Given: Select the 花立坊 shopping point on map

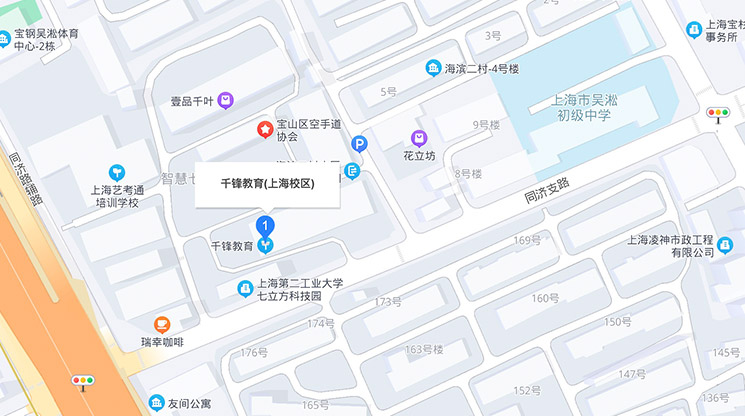Looking at the screenshot, I should (x=420, y=139).
